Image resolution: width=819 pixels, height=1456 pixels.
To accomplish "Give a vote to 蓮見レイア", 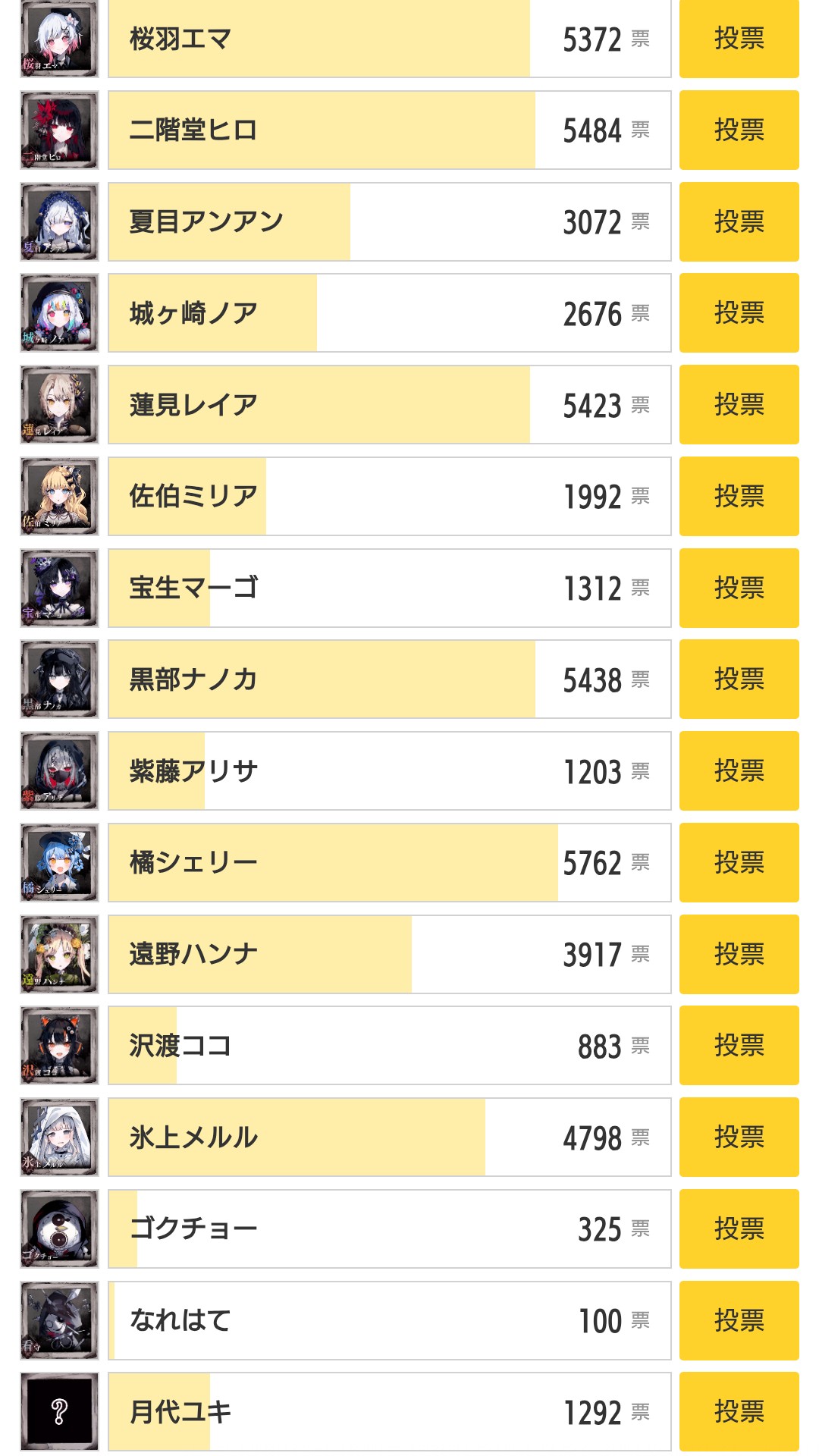I will 739,405.
